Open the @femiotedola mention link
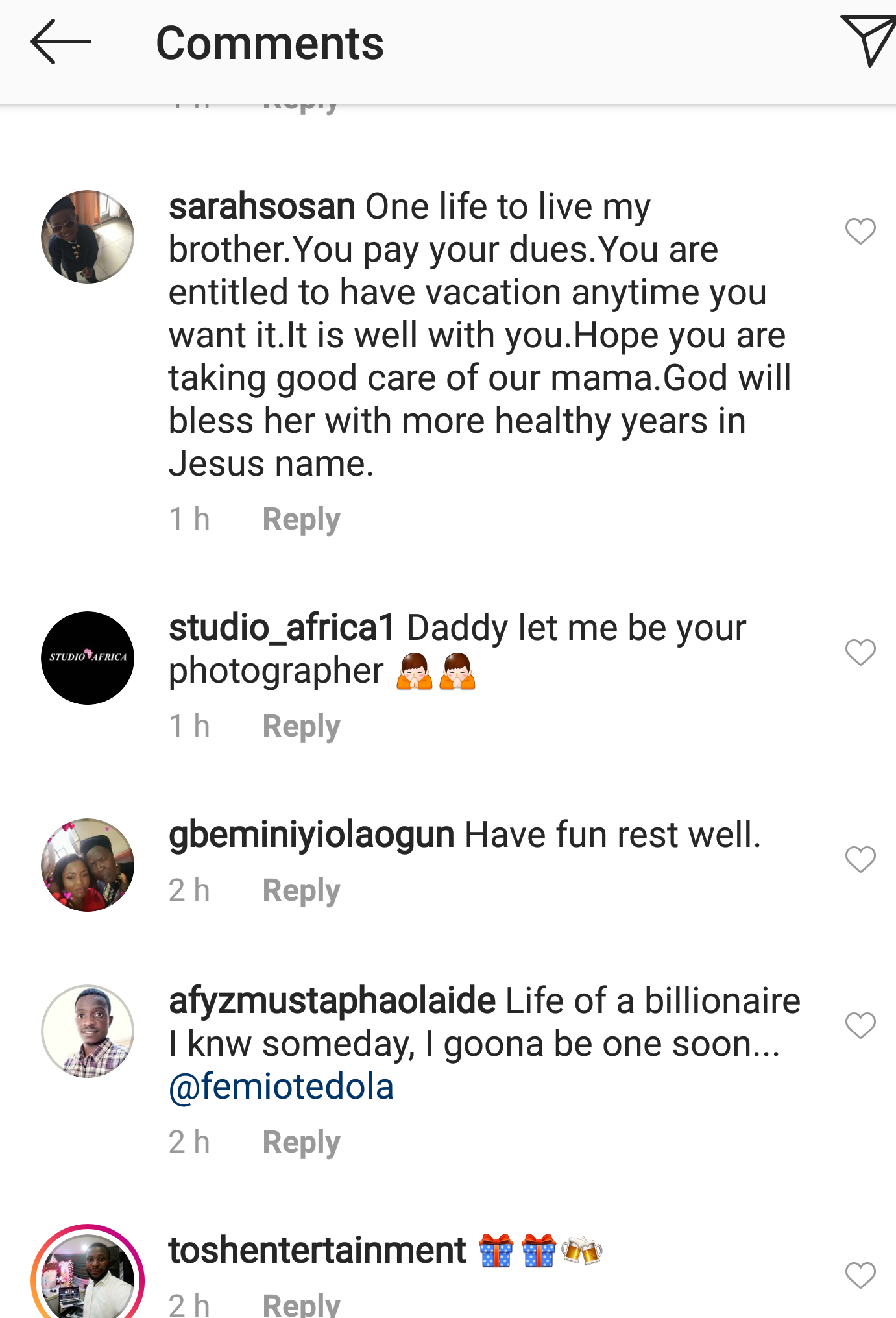 [281, 1087]
